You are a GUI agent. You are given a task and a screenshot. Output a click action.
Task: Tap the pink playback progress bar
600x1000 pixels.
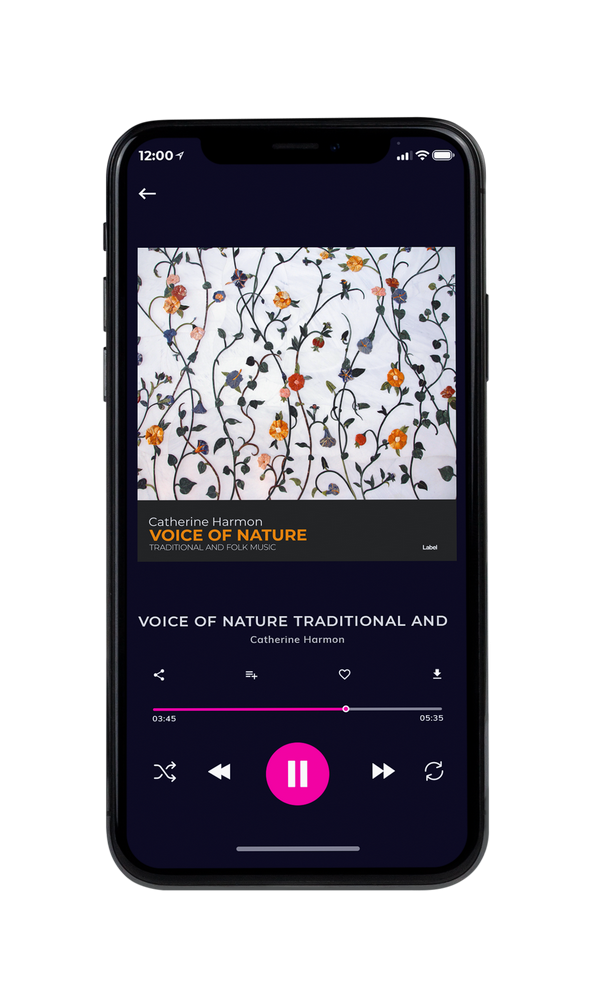point(297,709)
